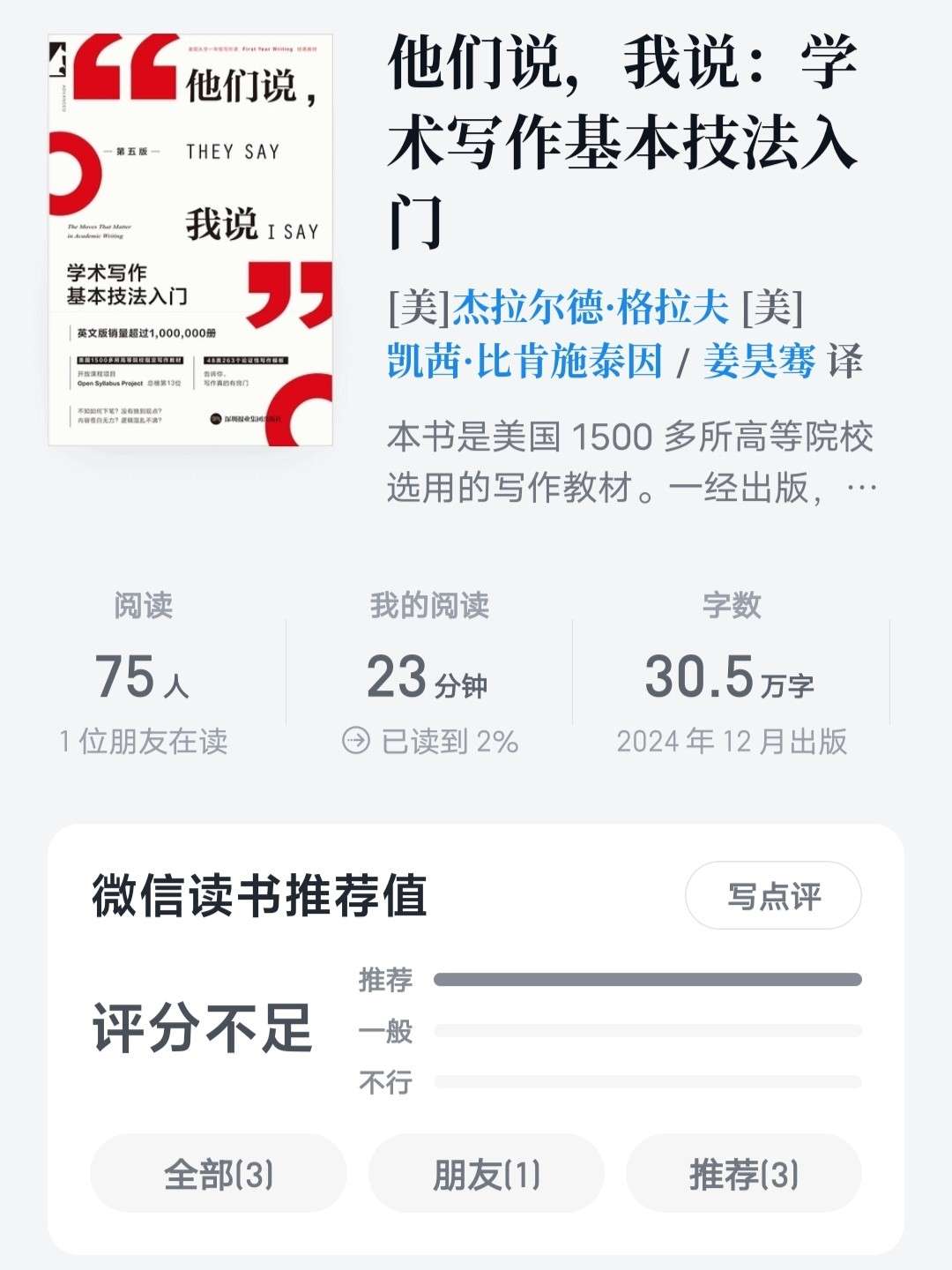Viewport: 952px width, 1270px height.
Task: Expand the truncated book description
Action: tap(860, 487)
